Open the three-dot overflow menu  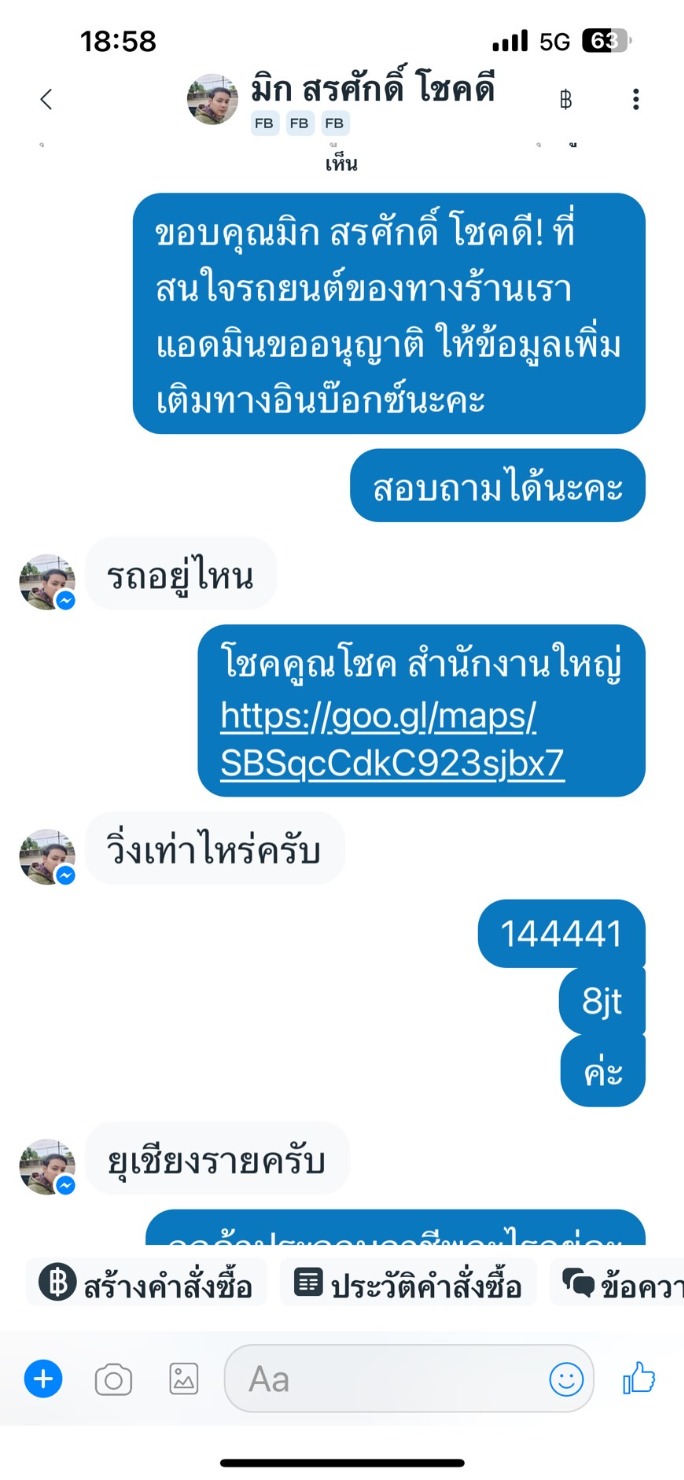pos(636,99)
